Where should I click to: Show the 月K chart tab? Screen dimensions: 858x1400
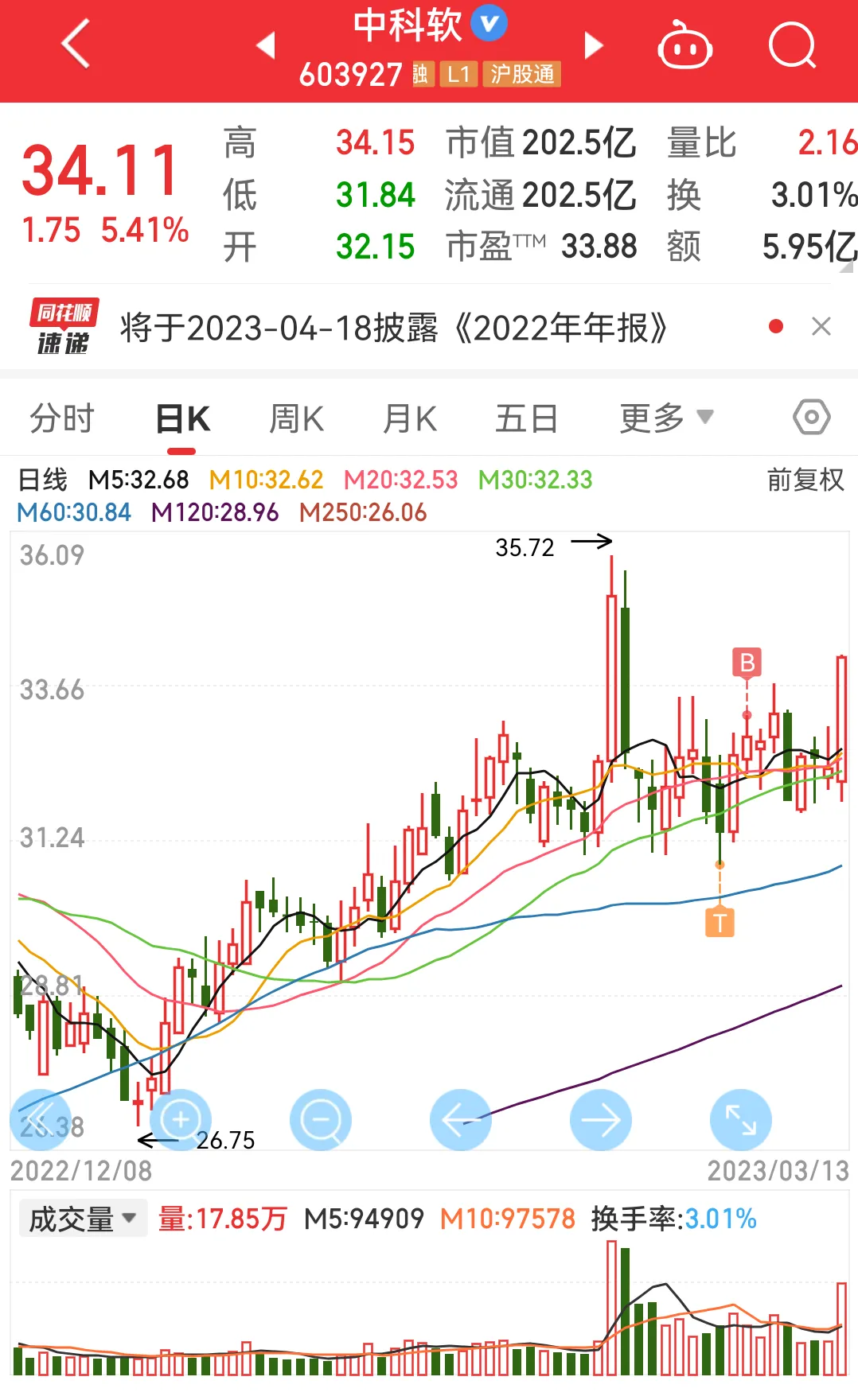(410, 418)
